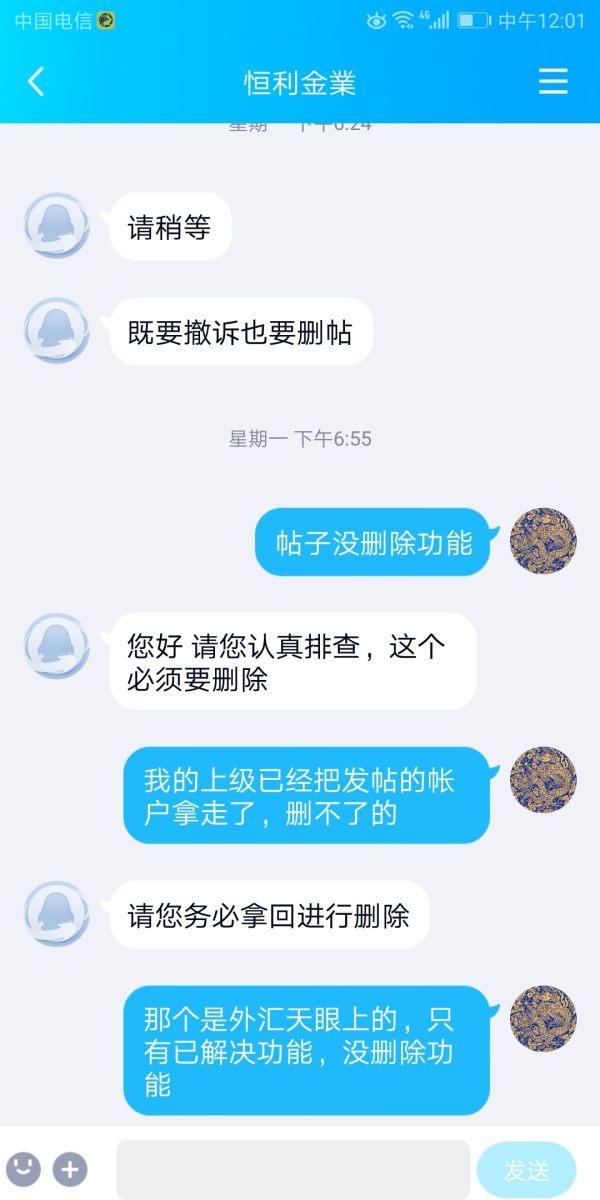Open the hamburger menu in the header
This screenshot has width=600, height=1200.
553,82
